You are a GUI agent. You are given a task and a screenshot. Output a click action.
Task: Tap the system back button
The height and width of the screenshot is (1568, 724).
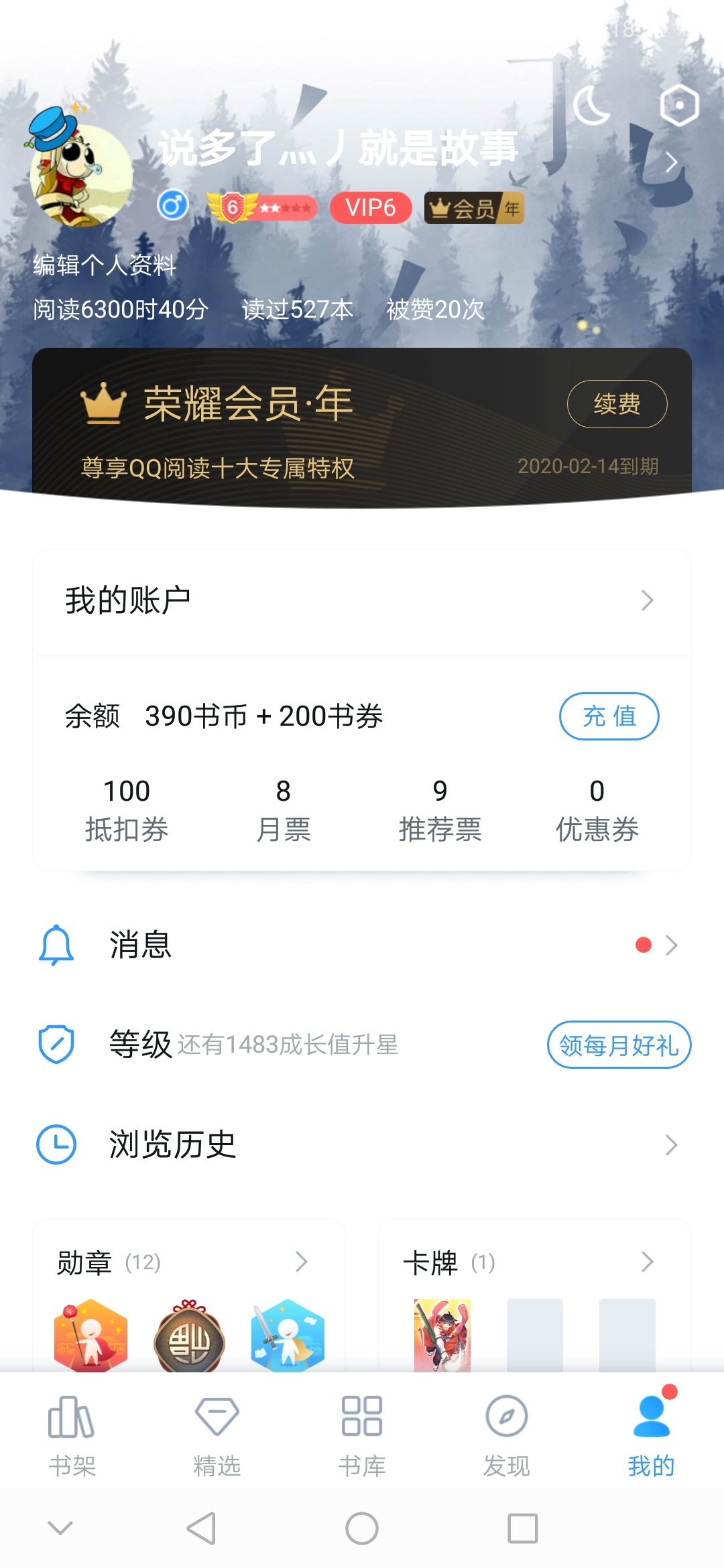(x=201, y=1528)
